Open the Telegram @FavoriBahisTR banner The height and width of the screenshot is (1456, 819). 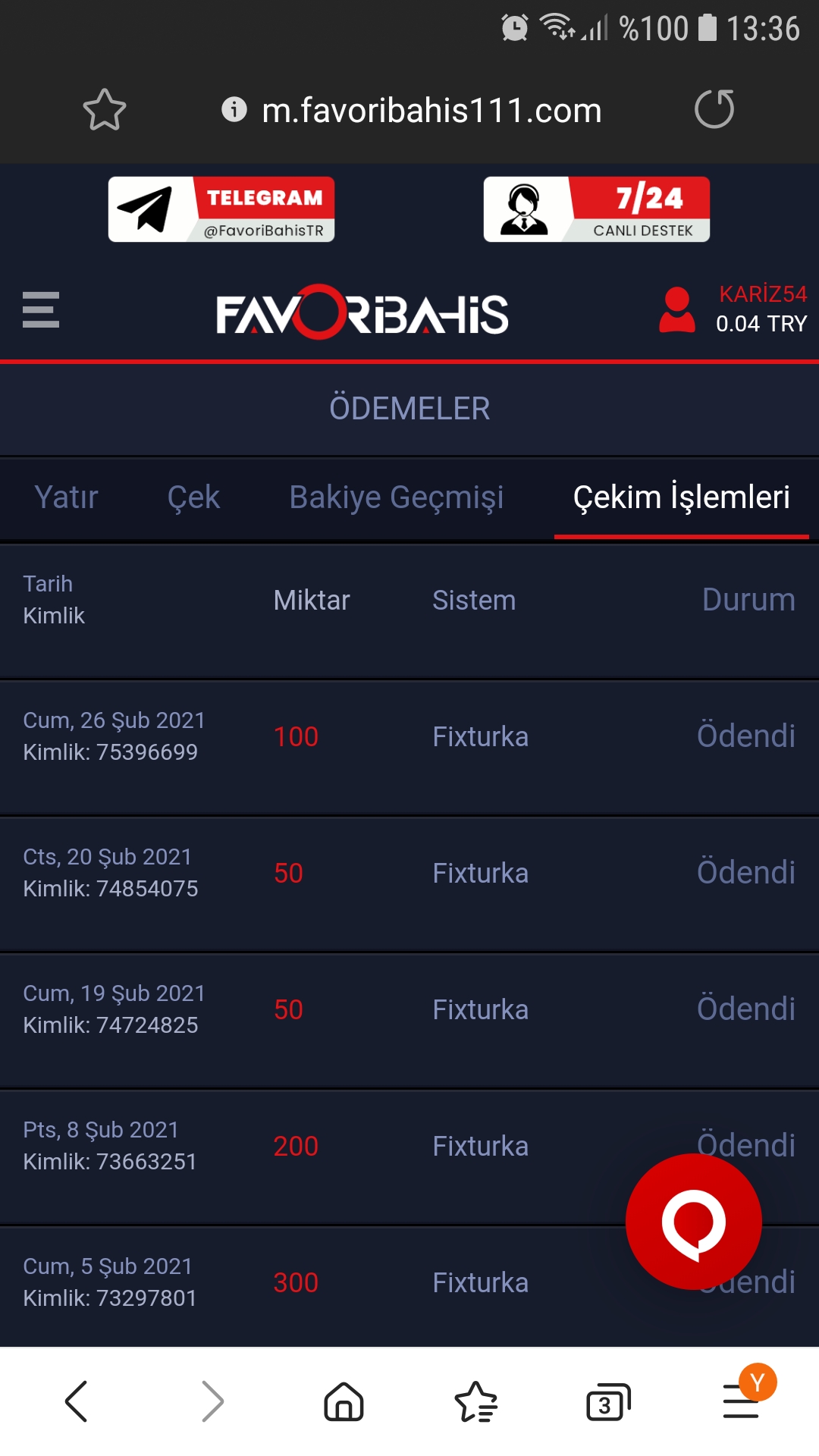[221, 209]
